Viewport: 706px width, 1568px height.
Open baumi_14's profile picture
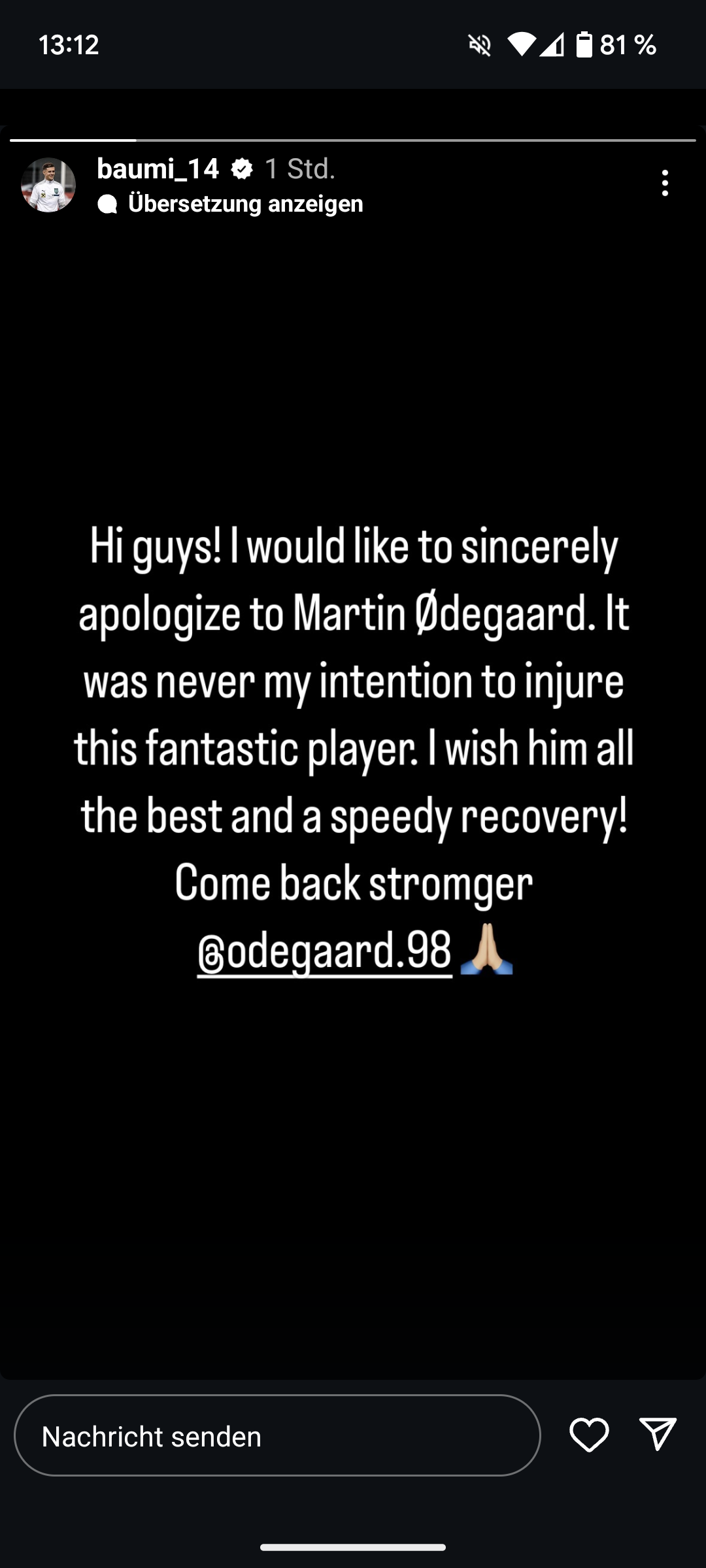(x=48, y=185)
